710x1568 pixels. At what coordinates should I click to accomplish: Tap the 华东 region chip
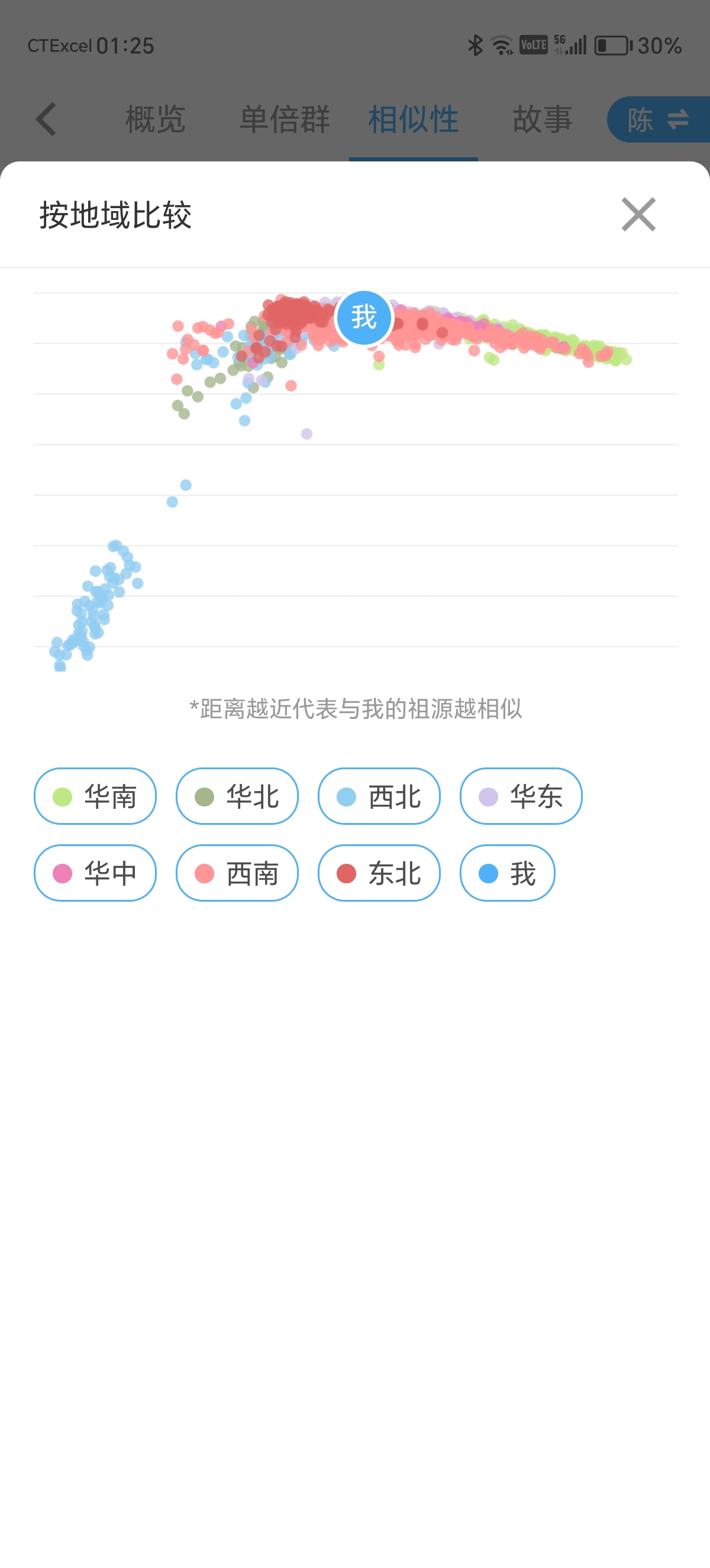[x=521, y=796]
